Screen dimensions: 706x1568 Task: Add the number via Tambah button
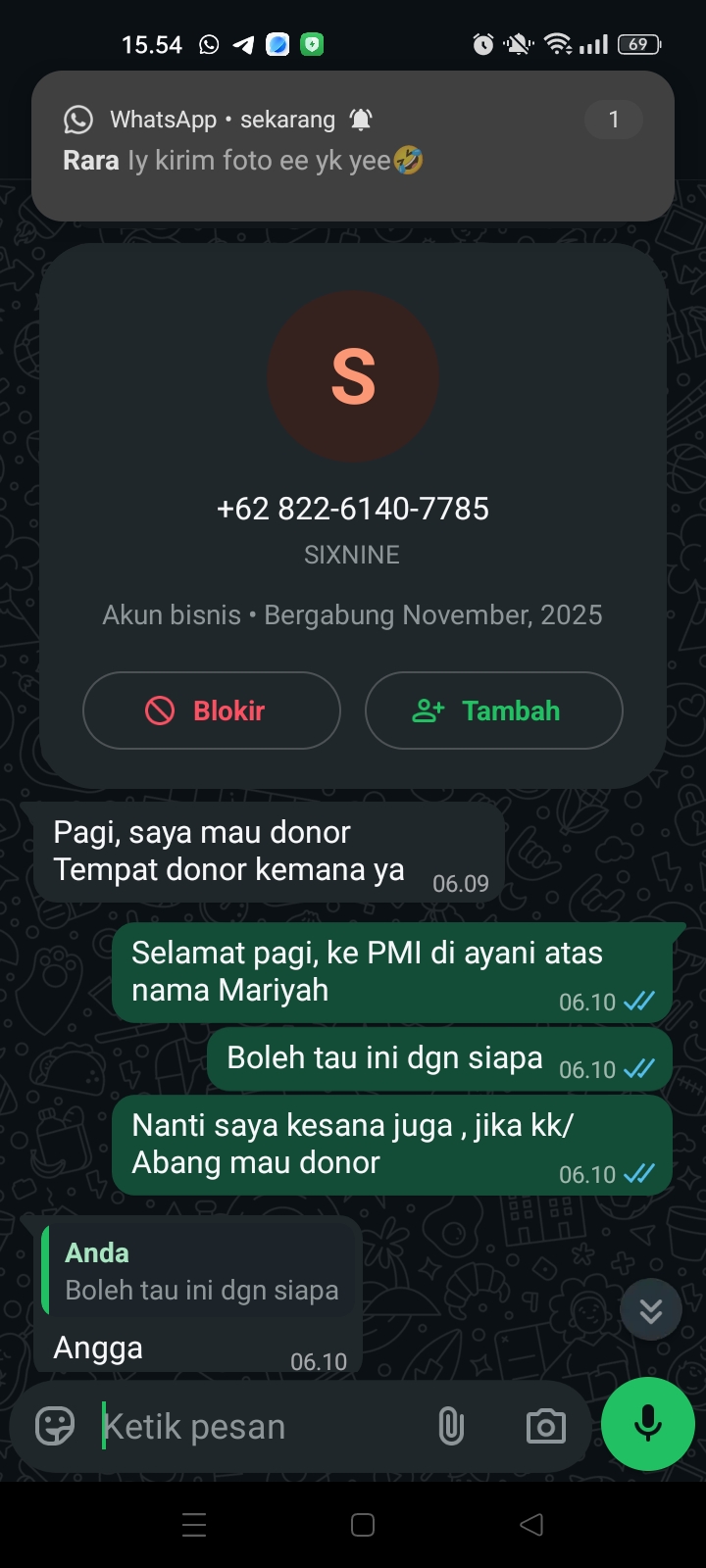[x=494, y=710]
